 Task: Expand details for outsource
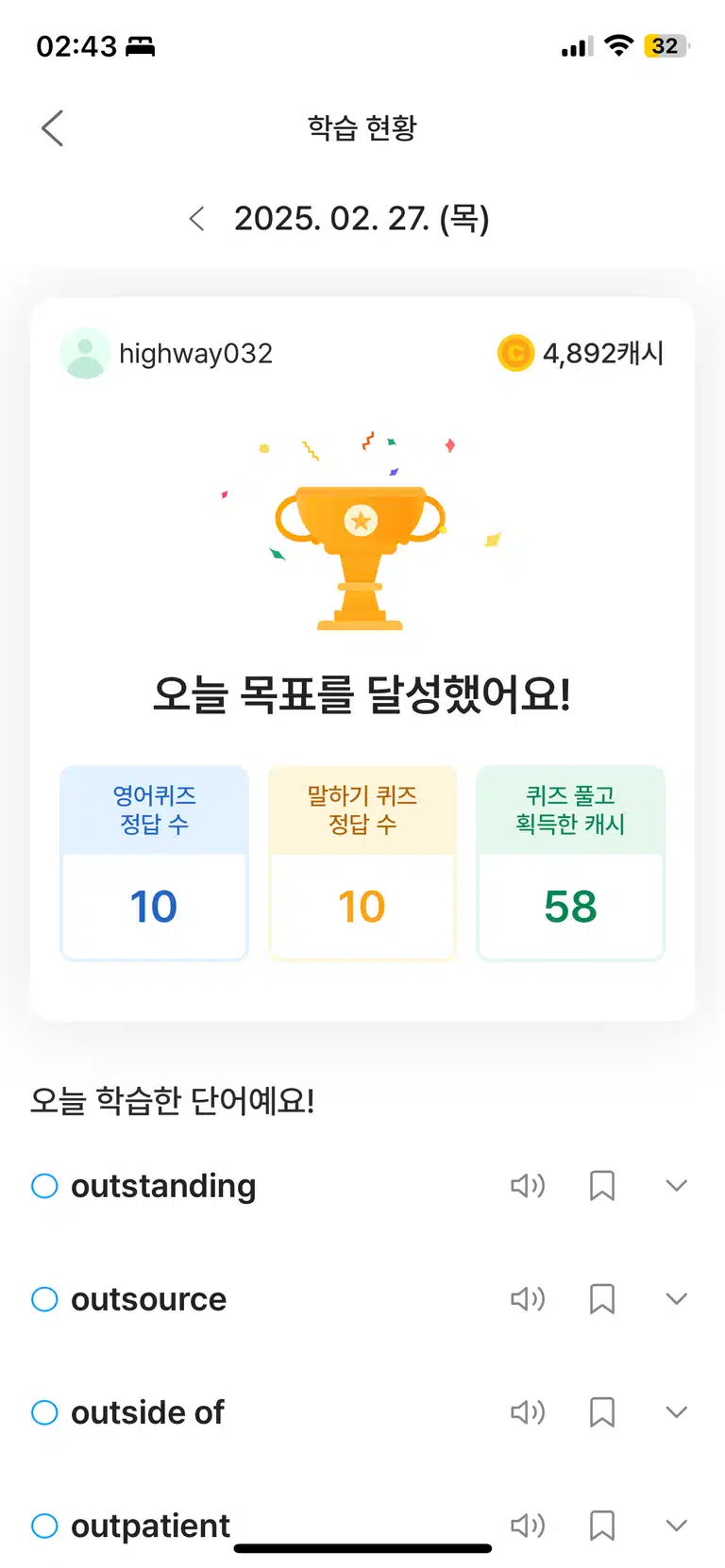(x=677, y=1299)
